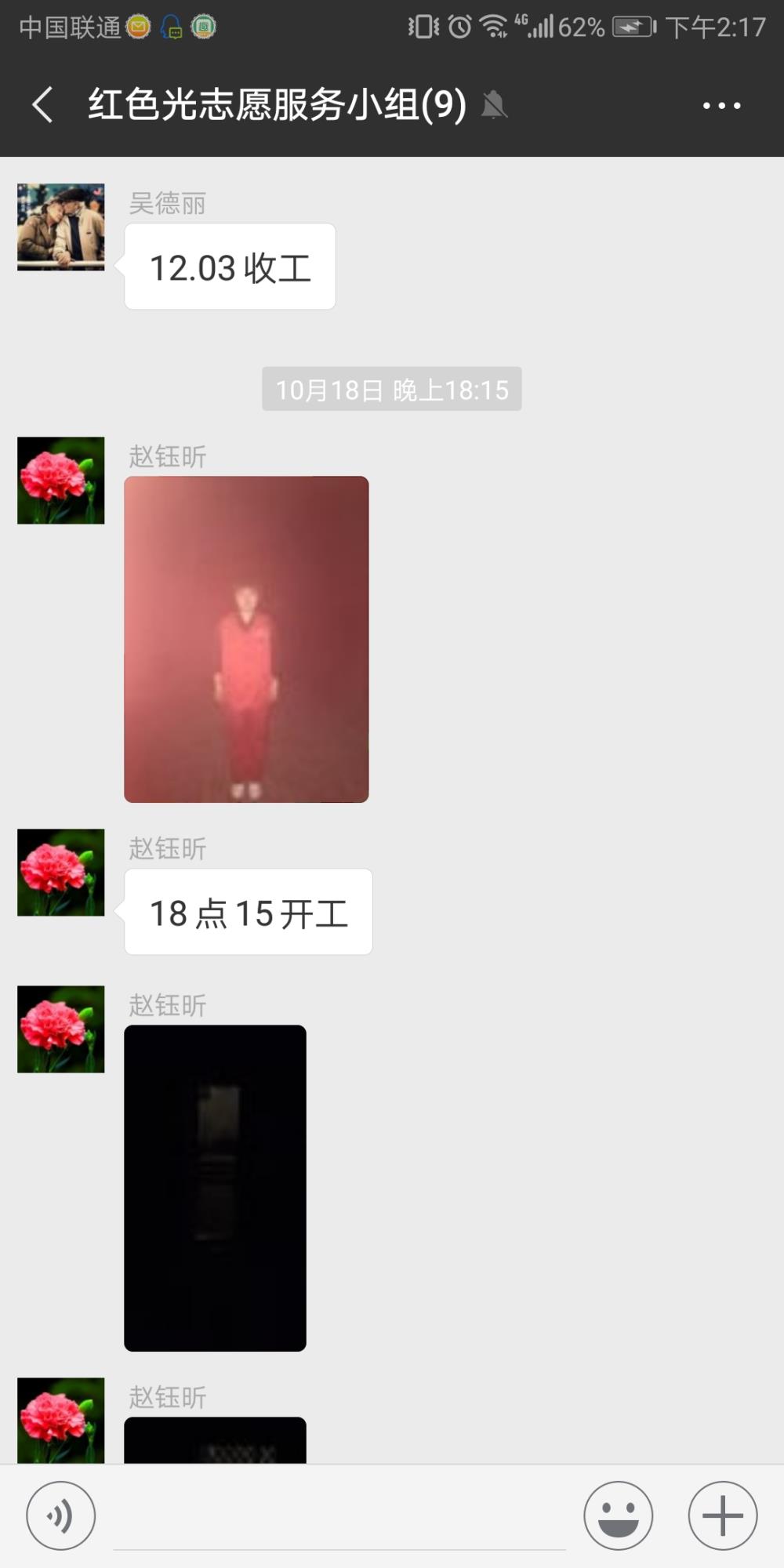
Task: Open 吴德丽's profile avatar
Action: [x=61, y=227]
